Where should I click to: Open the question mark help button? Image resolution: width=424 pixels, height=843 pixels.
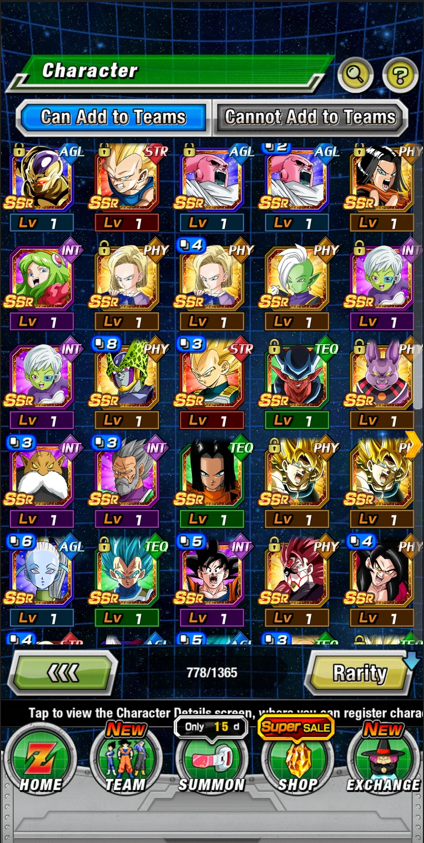click(x=400, y=74)
